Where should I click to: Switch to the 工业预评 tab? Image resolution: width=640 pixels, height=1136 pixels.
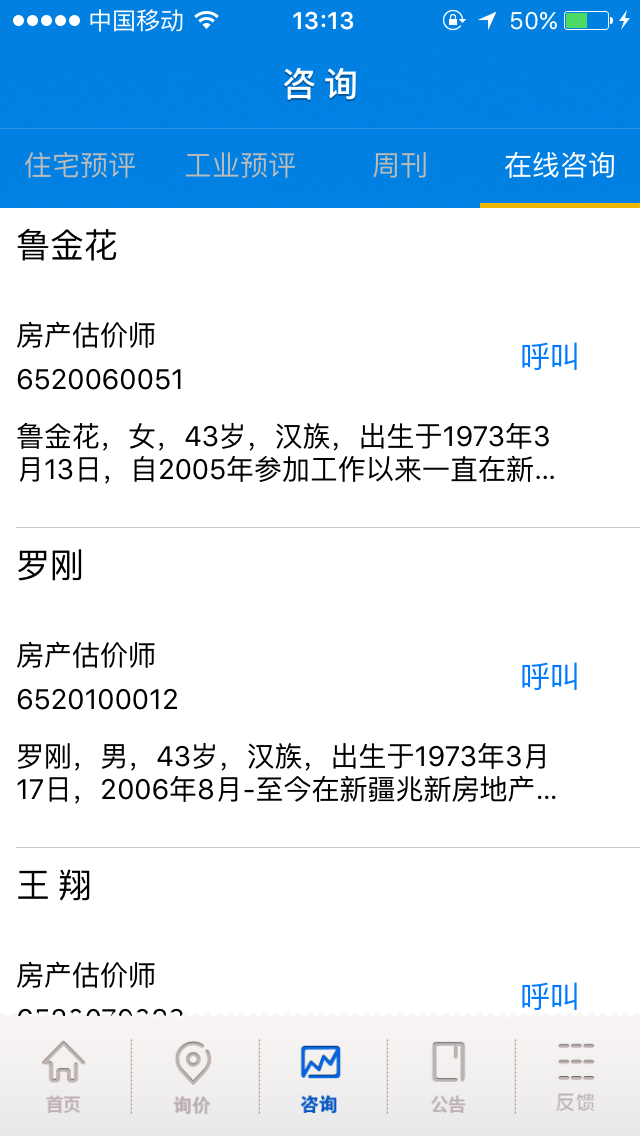[240, 166]
